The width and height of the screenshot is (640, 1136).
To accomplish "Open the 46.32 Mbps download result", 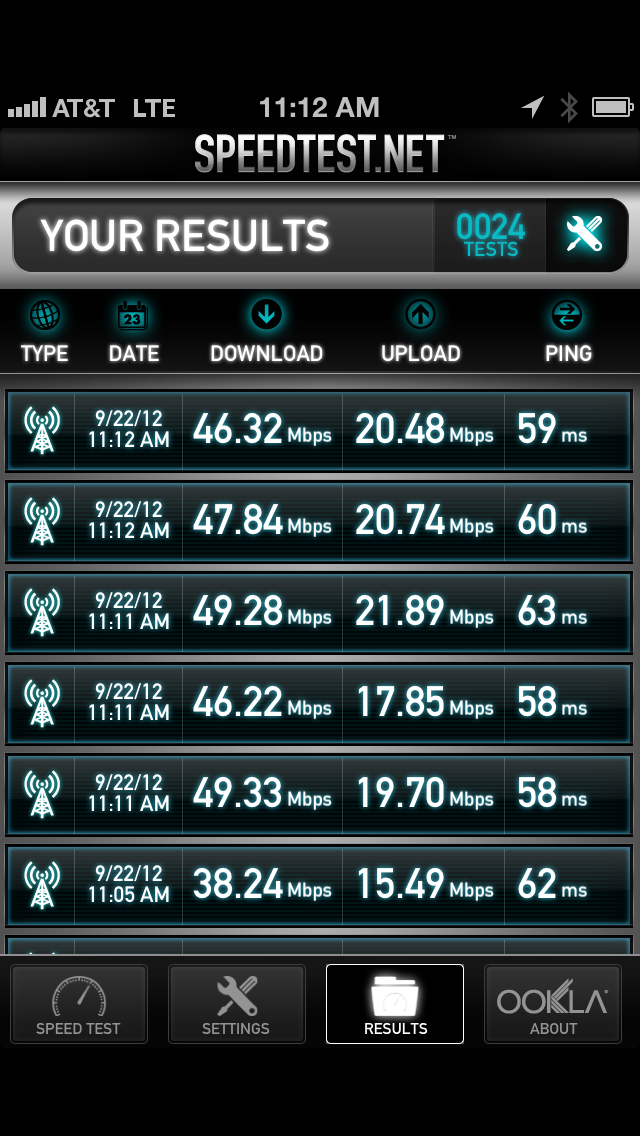I will click(x=320, y=430).
